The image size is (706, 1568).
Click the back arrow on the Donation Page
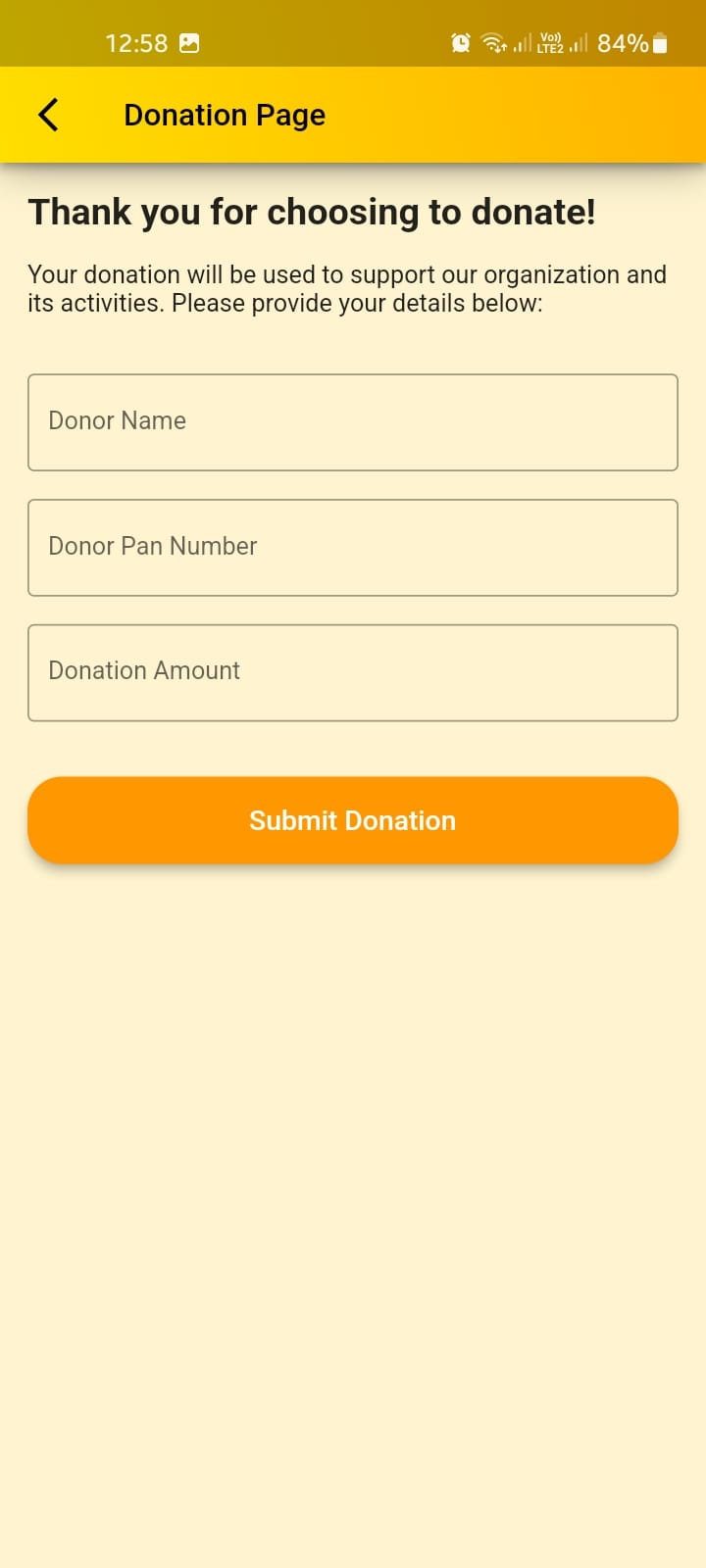click(47, 115)
